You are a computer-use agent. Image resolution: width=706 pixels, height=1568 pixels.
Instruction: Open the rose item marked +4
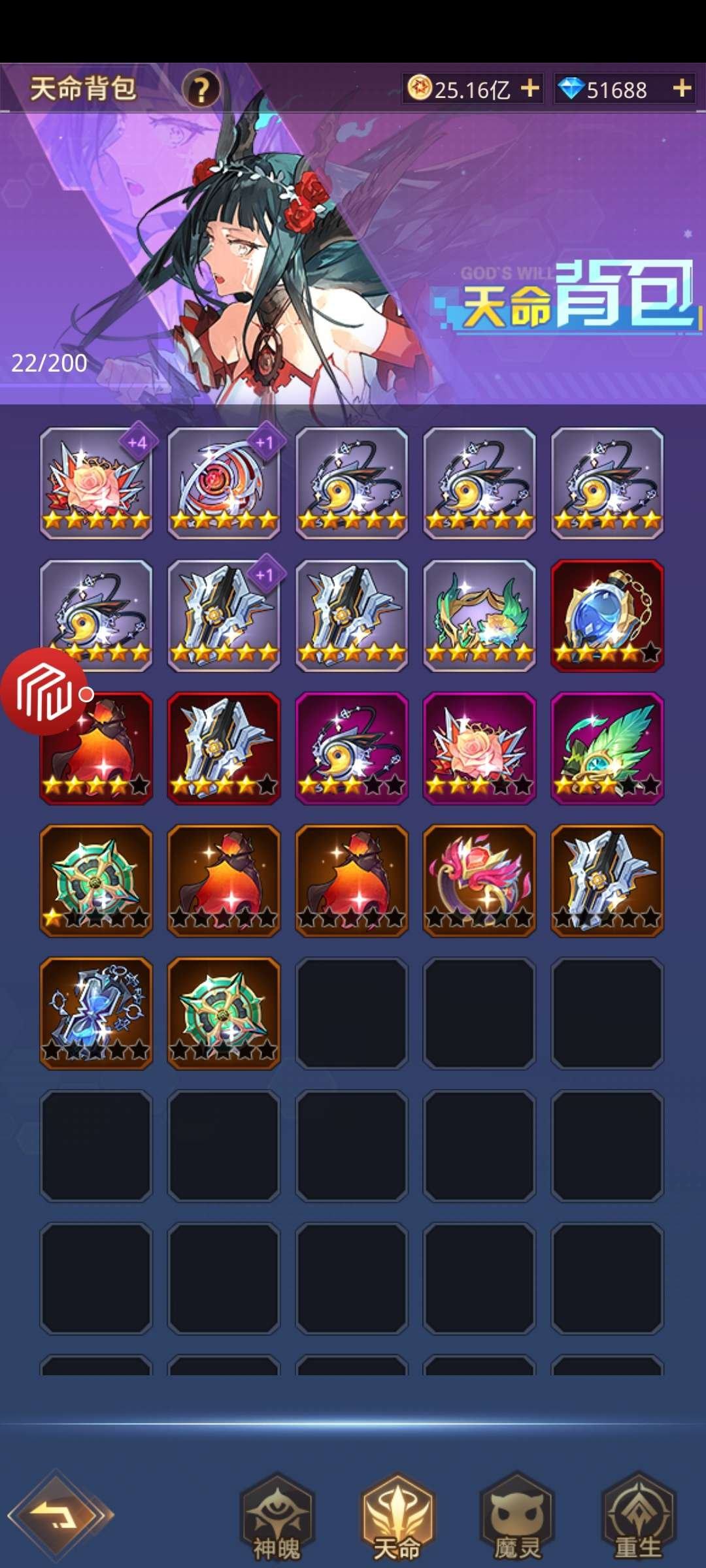point(96,483)
